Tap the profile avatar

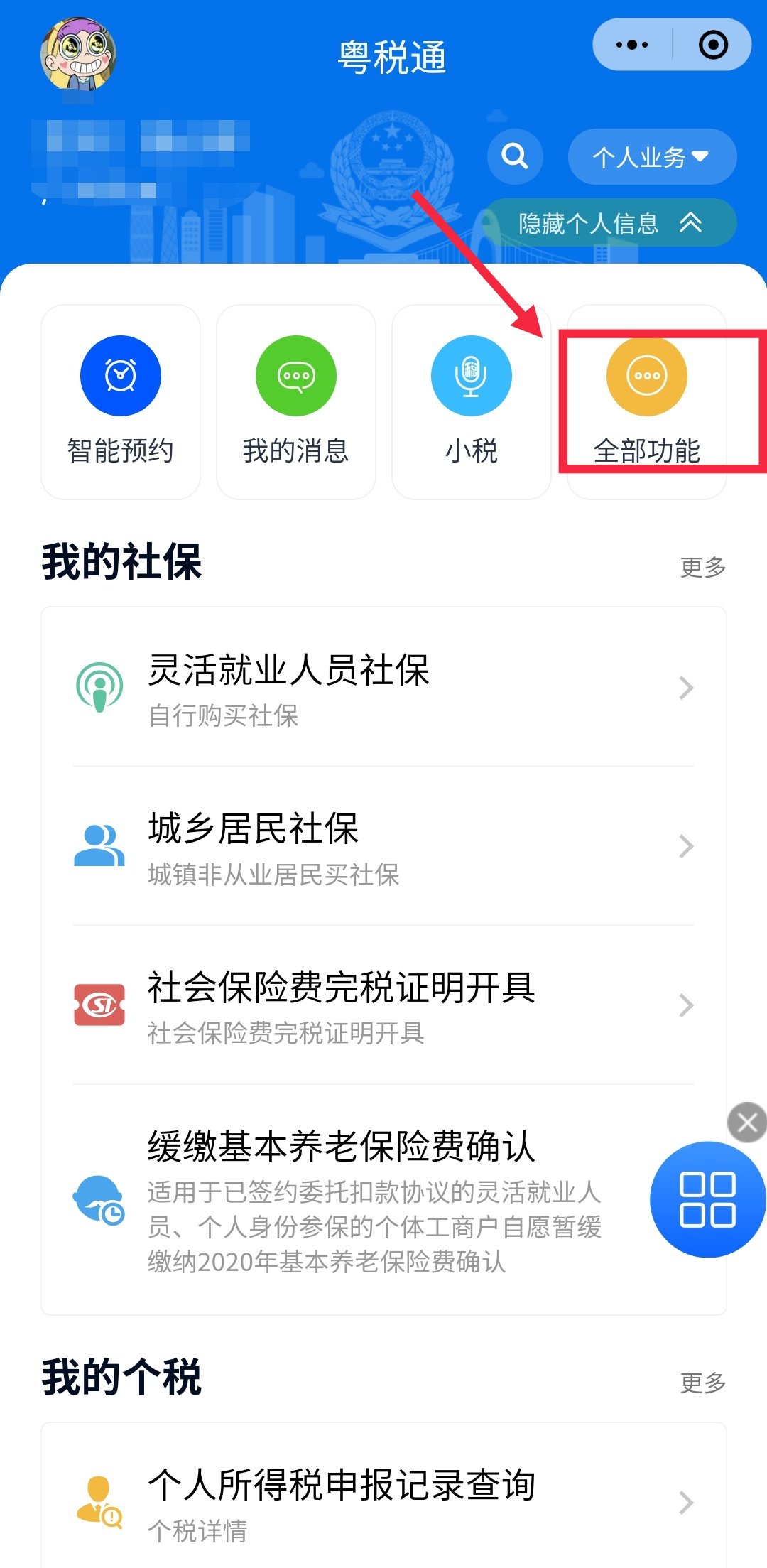pyautogui.click(x=78, y=55)
